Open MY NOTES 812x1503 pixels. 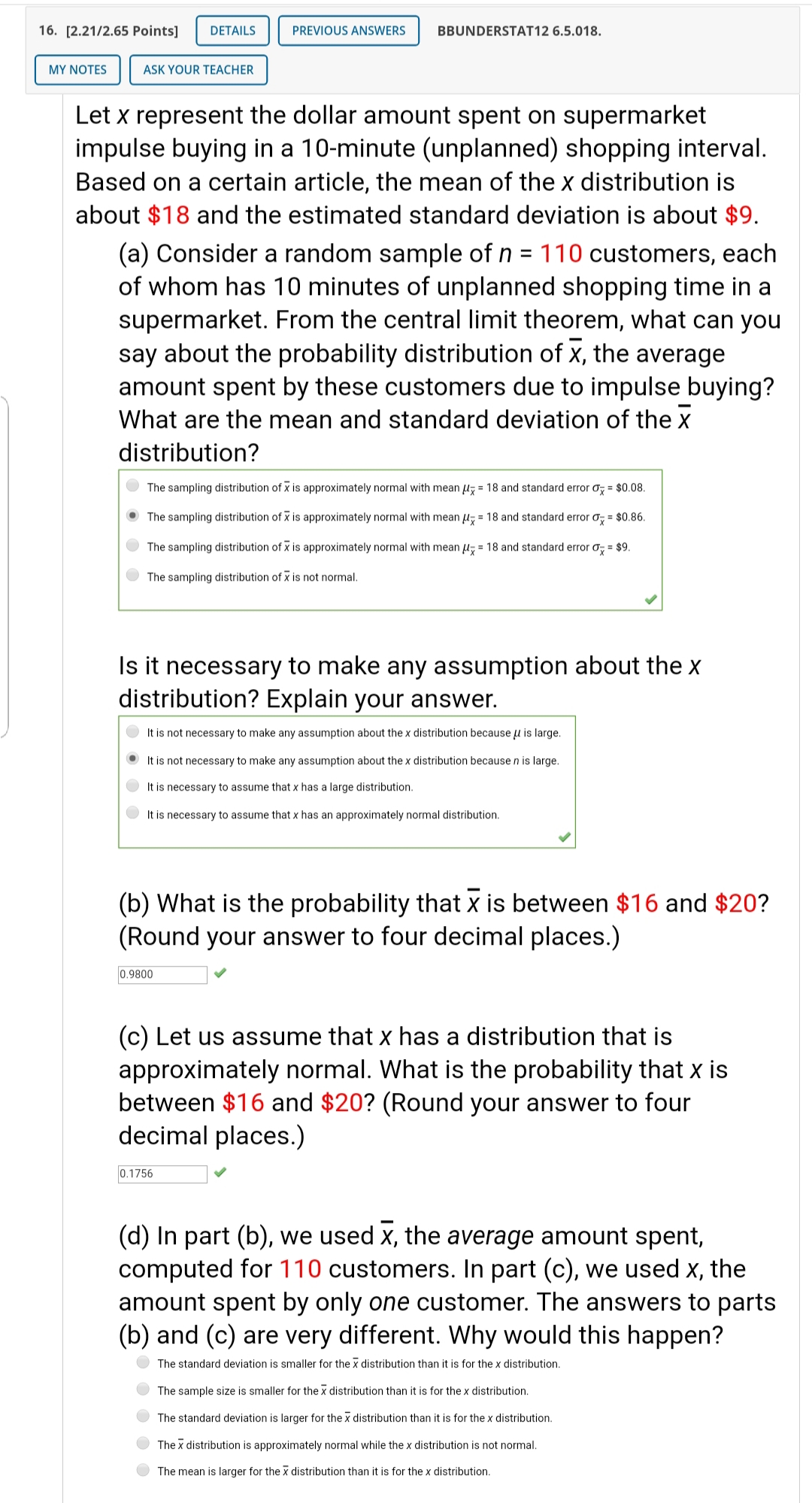pyautogui.click(x=76, y=70)
